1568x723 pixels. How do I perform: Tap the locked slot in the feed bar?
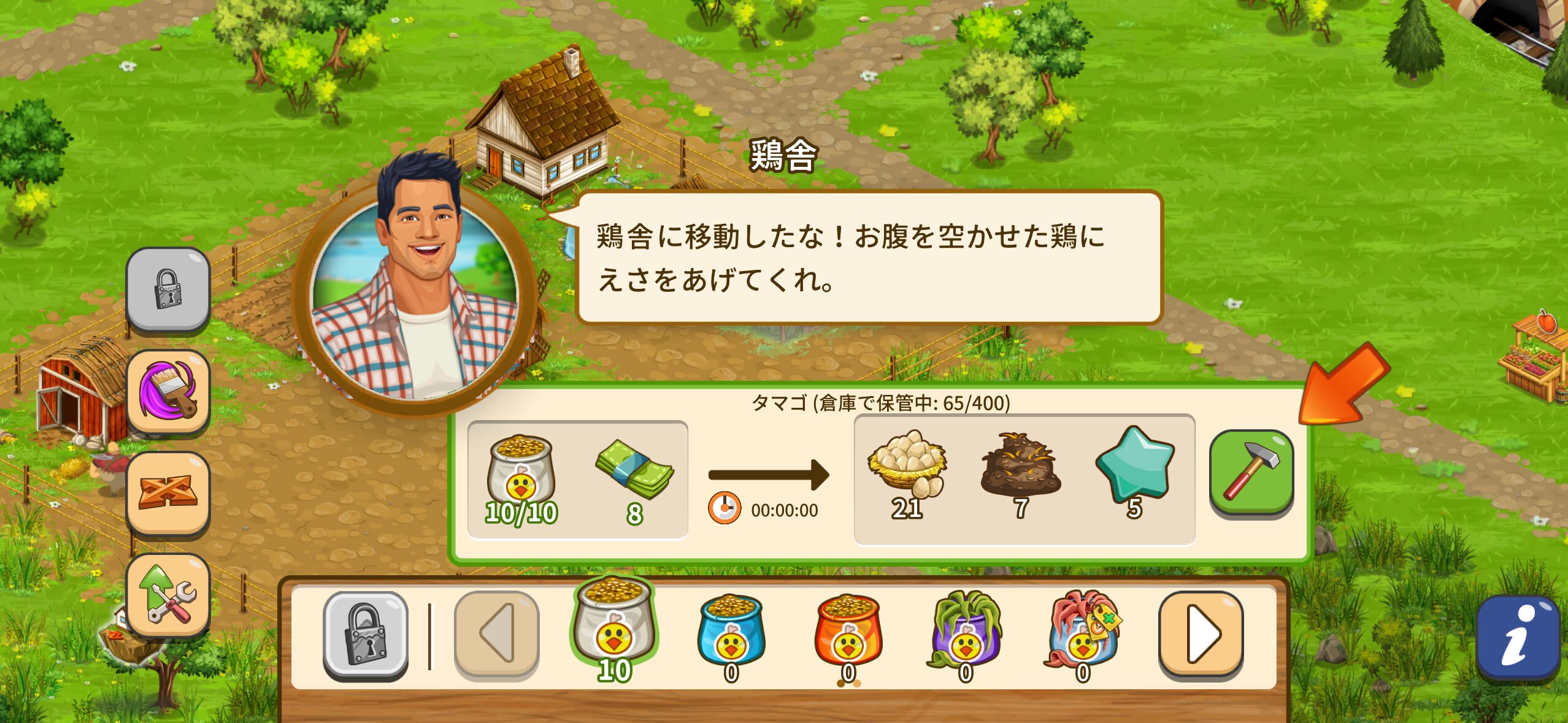point(366,635)
